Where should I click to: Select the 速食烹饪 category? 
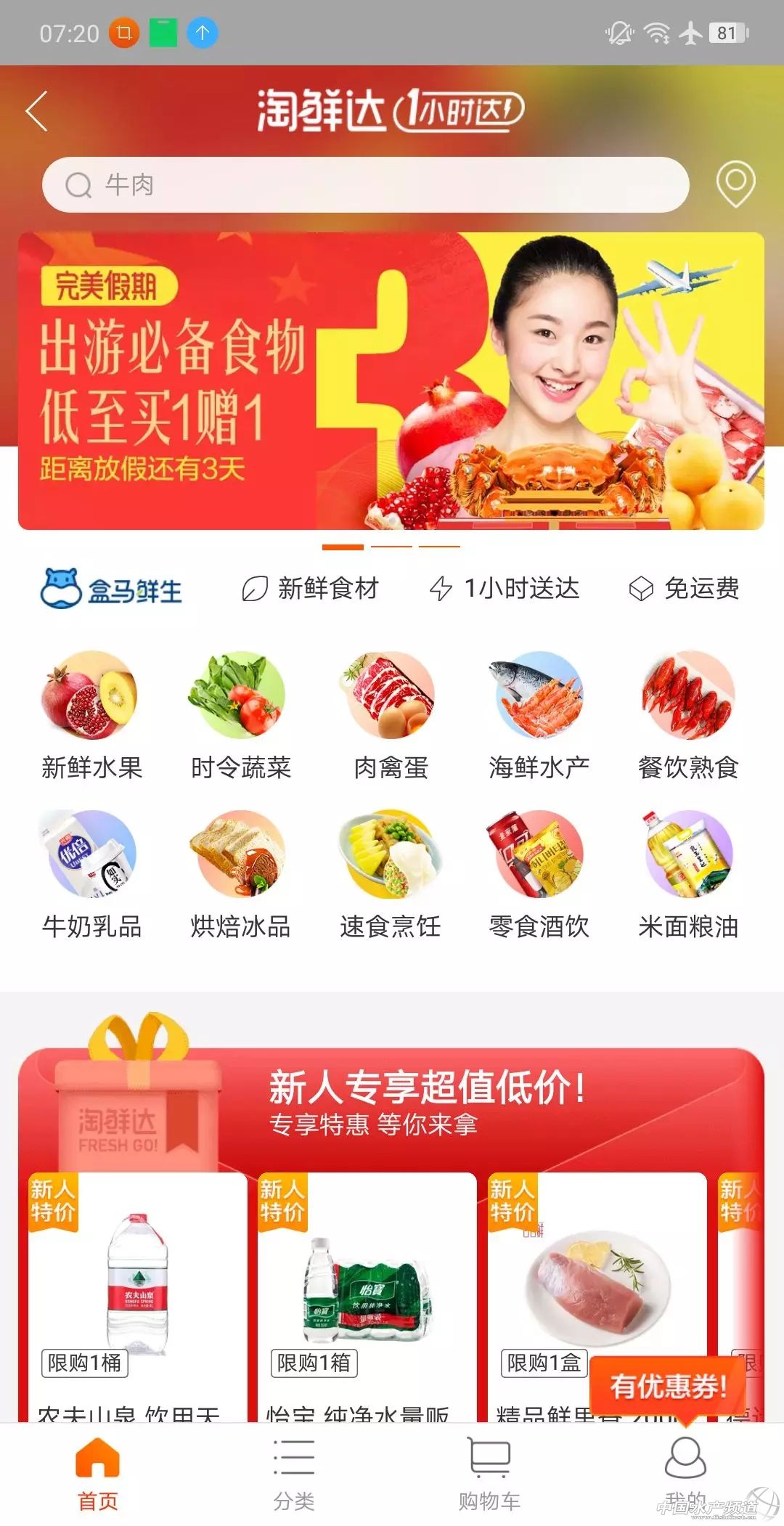click(391, 875)
